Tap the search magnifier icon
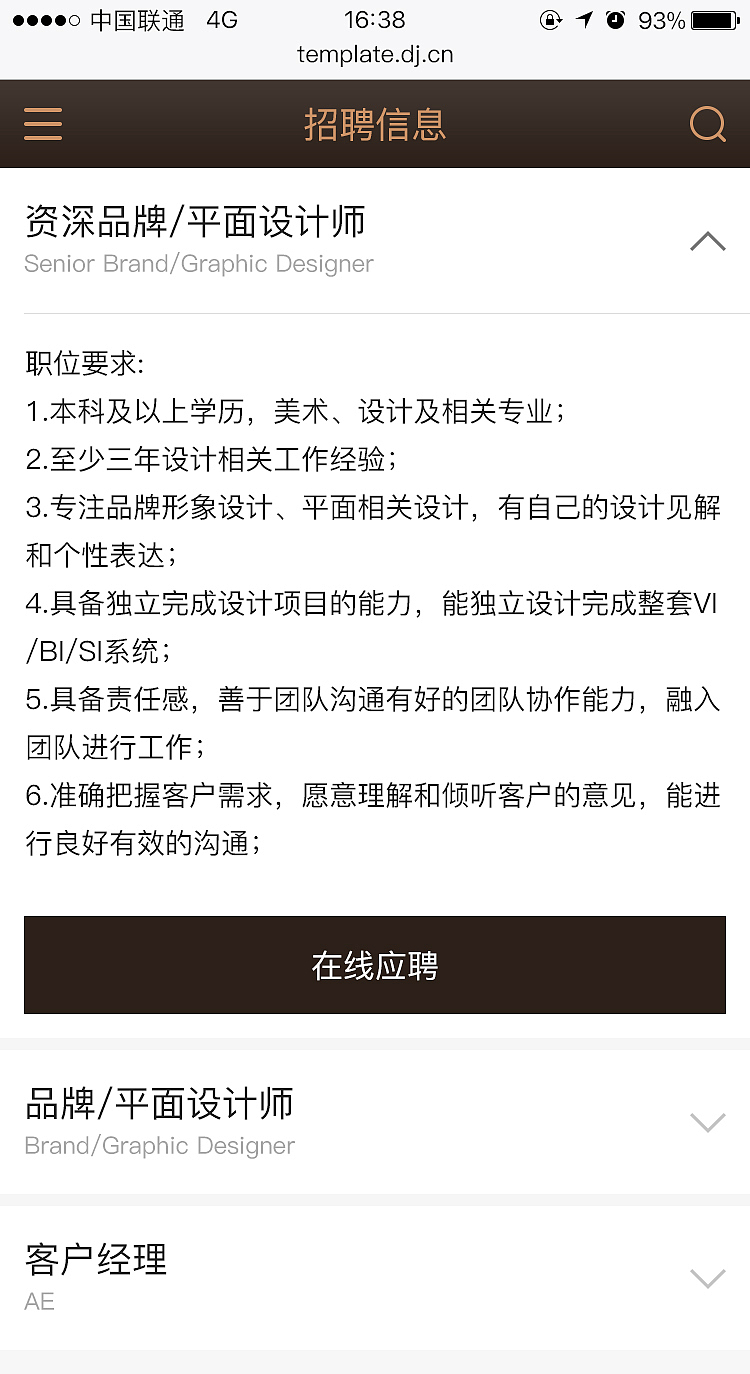The height and width of the screenshot is (1374, 750). pyautogui.click(x=708, y=123)
